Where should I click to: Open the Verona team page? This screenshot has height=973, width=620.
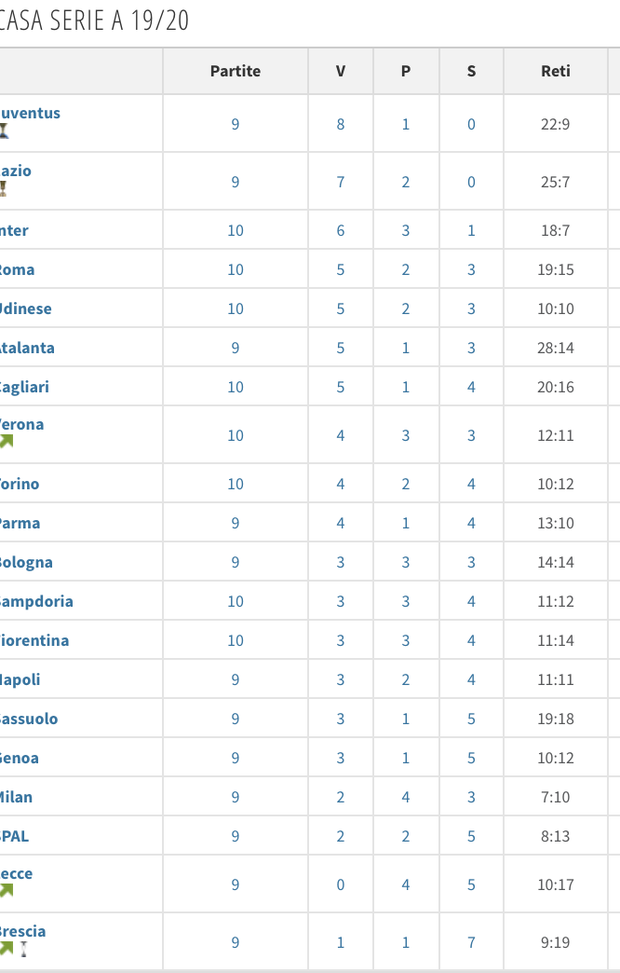pyautogui.click(x=22, y=425)
